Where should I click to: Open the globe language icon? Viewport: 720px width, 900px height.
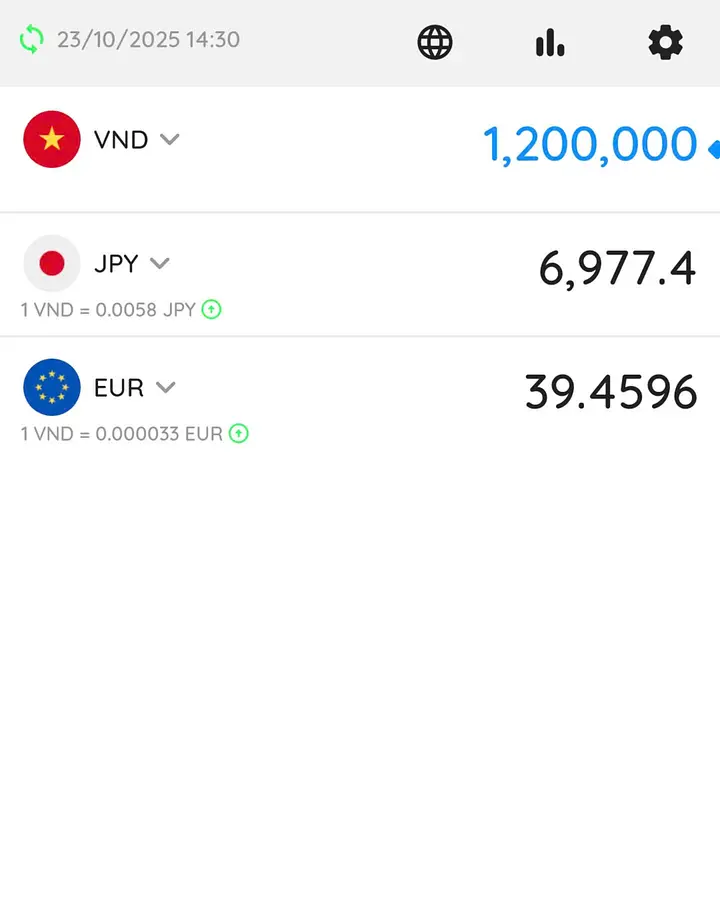click(434, 42)
